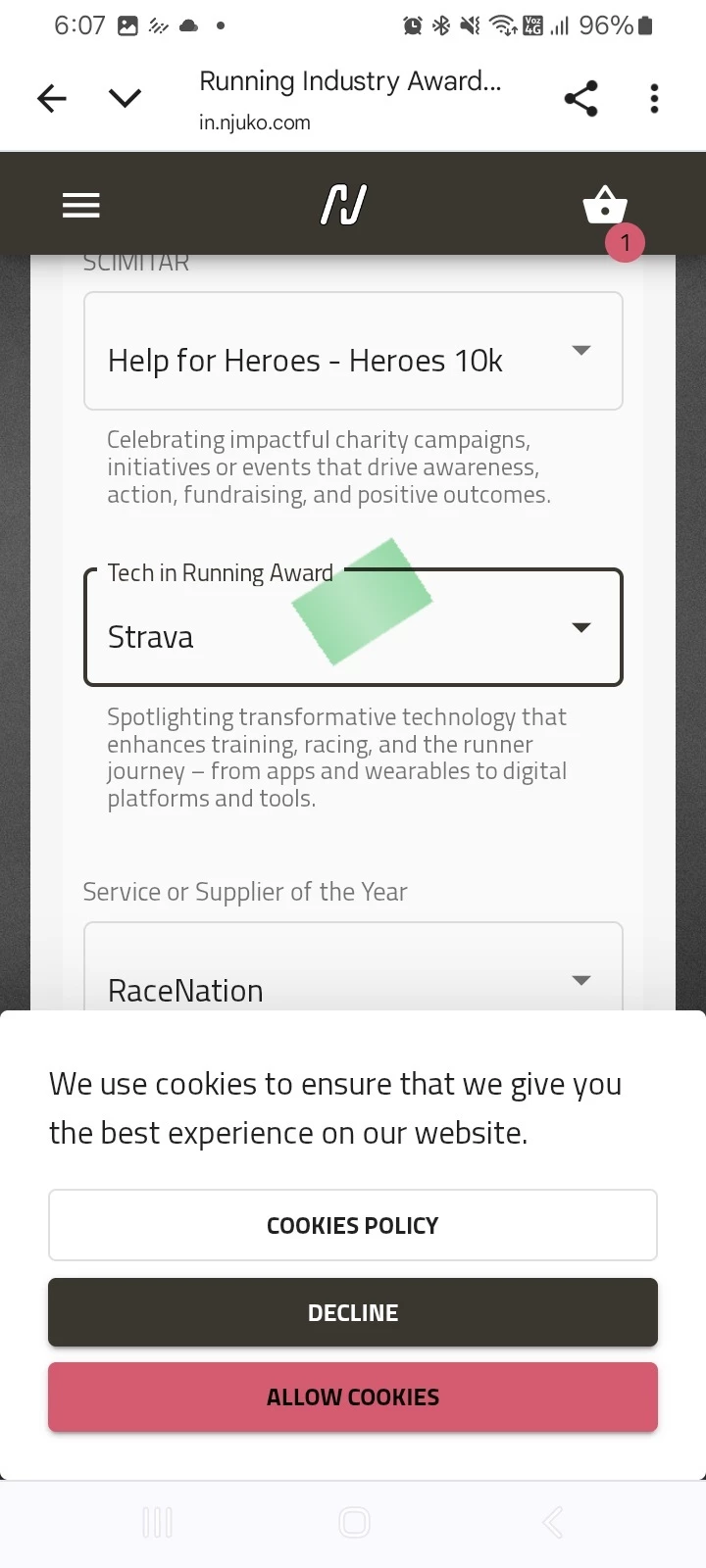Share this page

[x=580, y=98]
